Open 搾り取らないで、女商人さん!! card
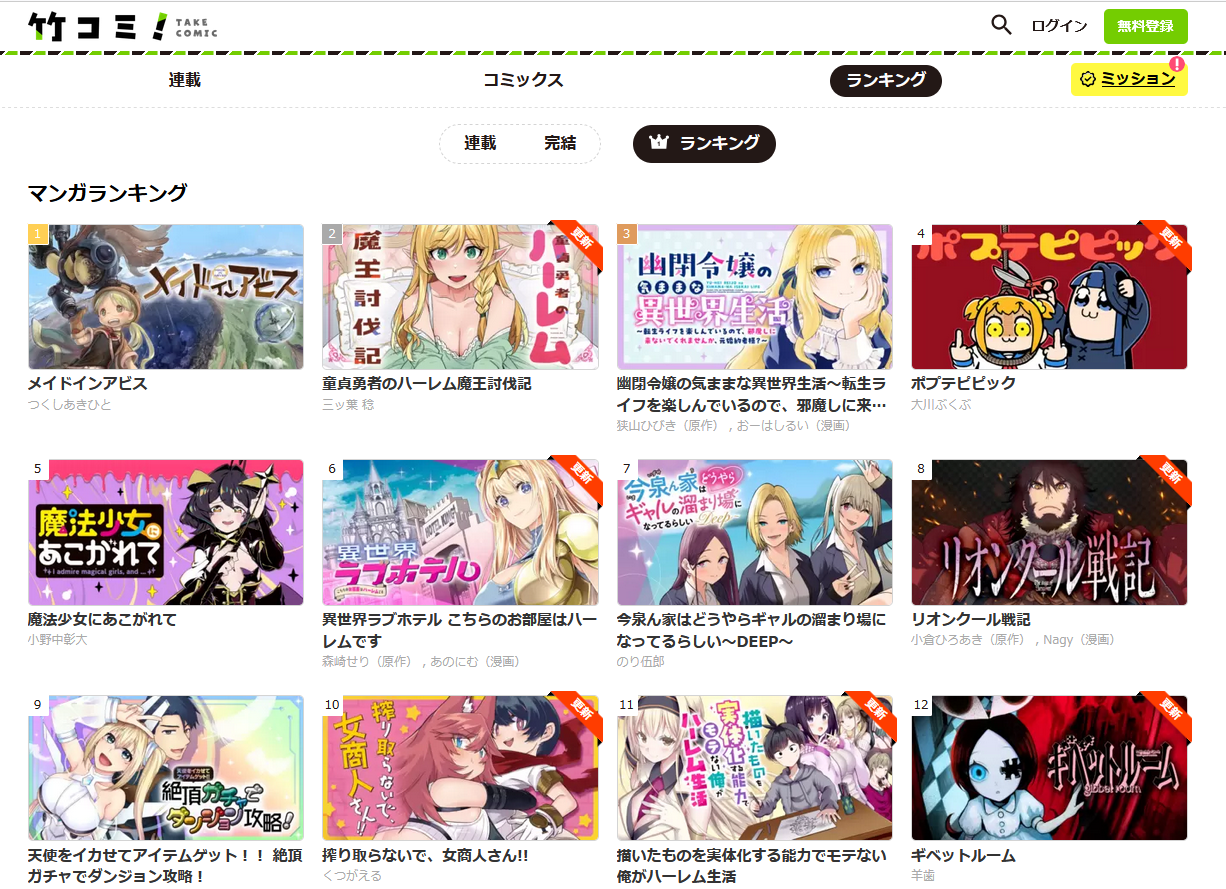This screenshot has height=889, width=1226. coord(460,768)
